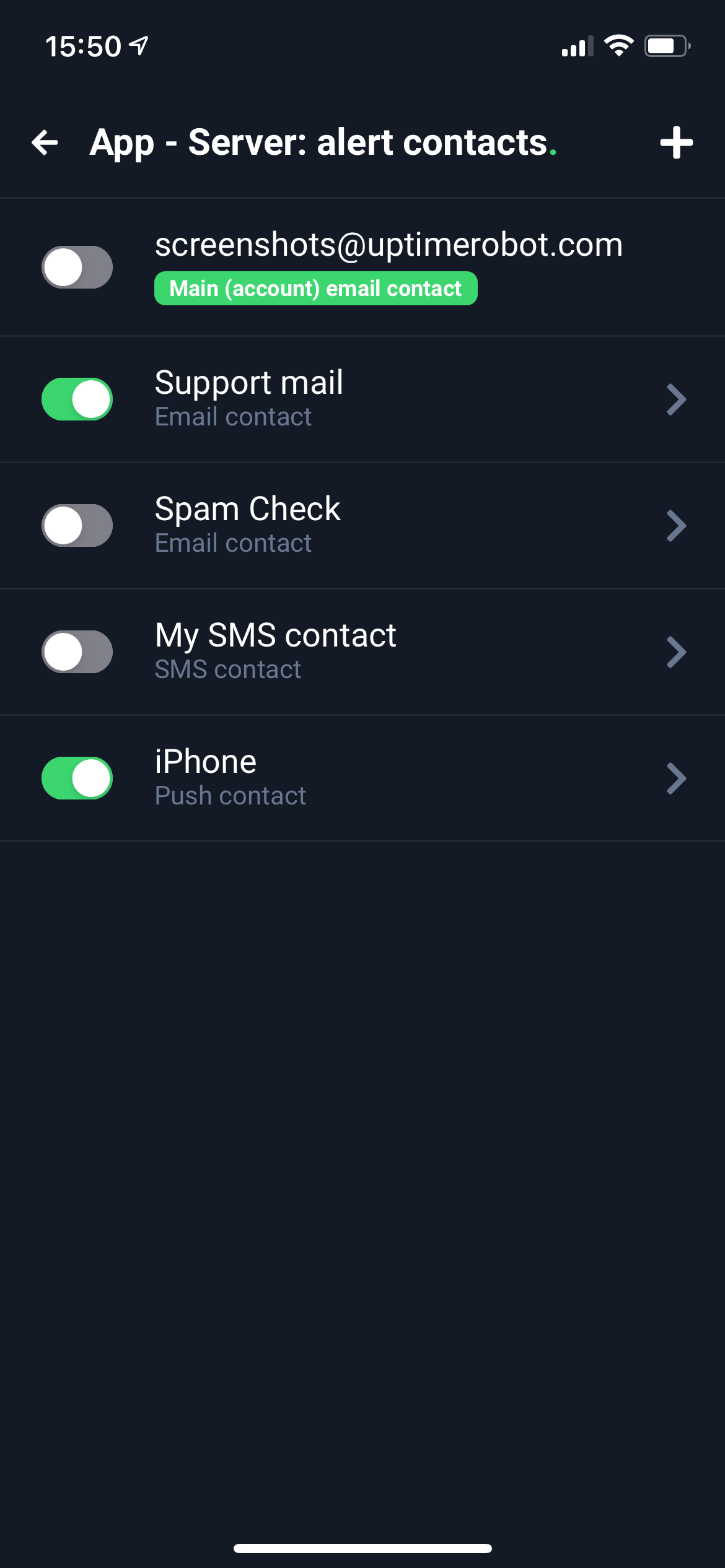Disable the Support mail toggle
The image size is (725, 1568).
click(x=77, y=399)
